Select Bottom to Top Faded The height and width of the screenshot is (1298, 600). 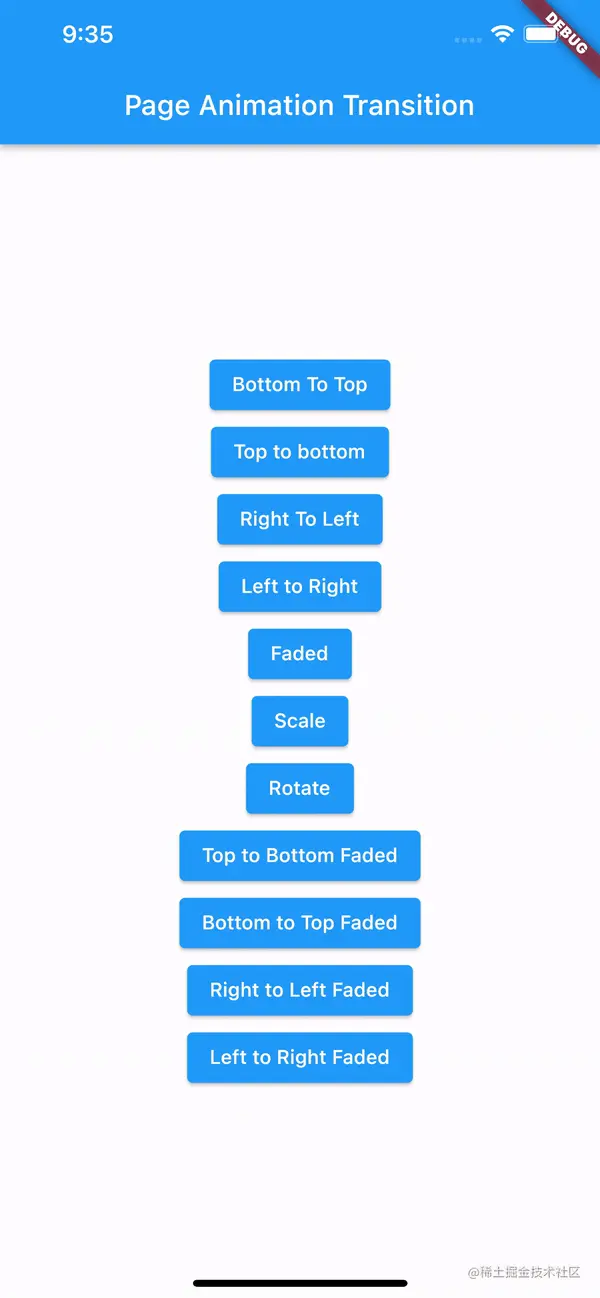click(x=299, y=923)
